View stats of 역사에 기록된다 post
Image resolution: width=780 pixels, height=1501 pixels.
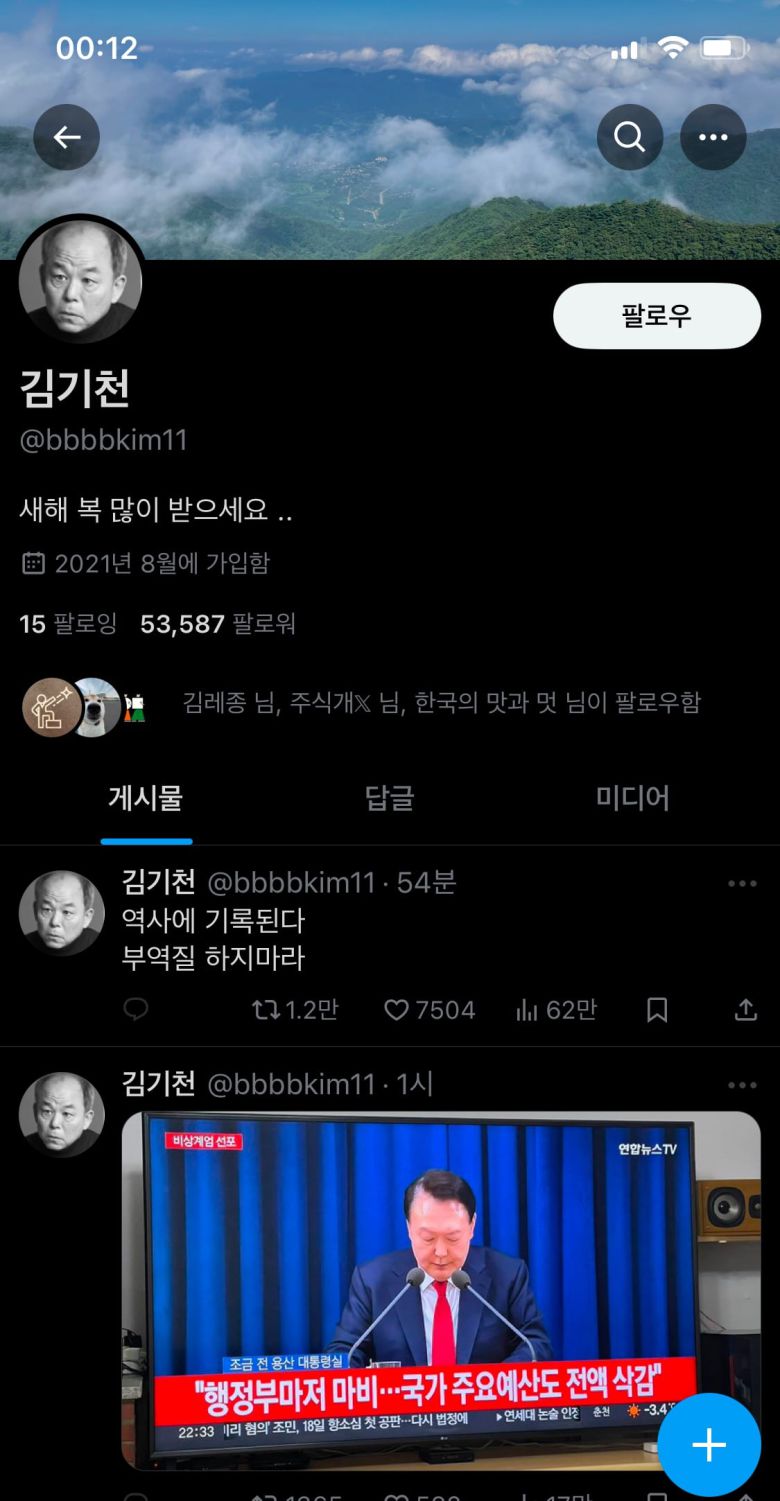click(556, 1010)
